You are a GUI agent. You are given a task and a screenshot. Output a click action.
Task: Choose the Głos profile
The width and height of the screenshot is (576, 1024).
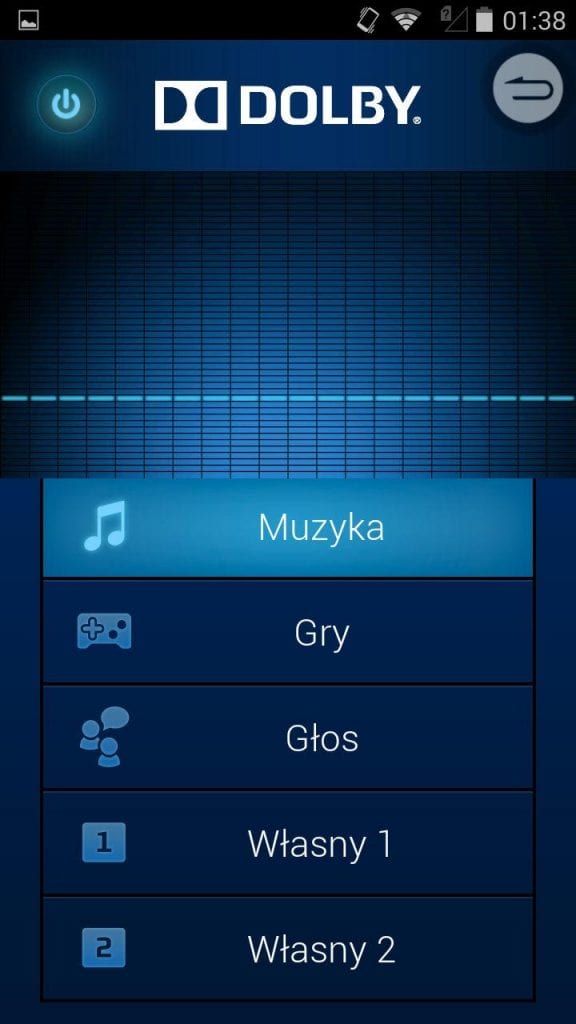pos(288,738)
